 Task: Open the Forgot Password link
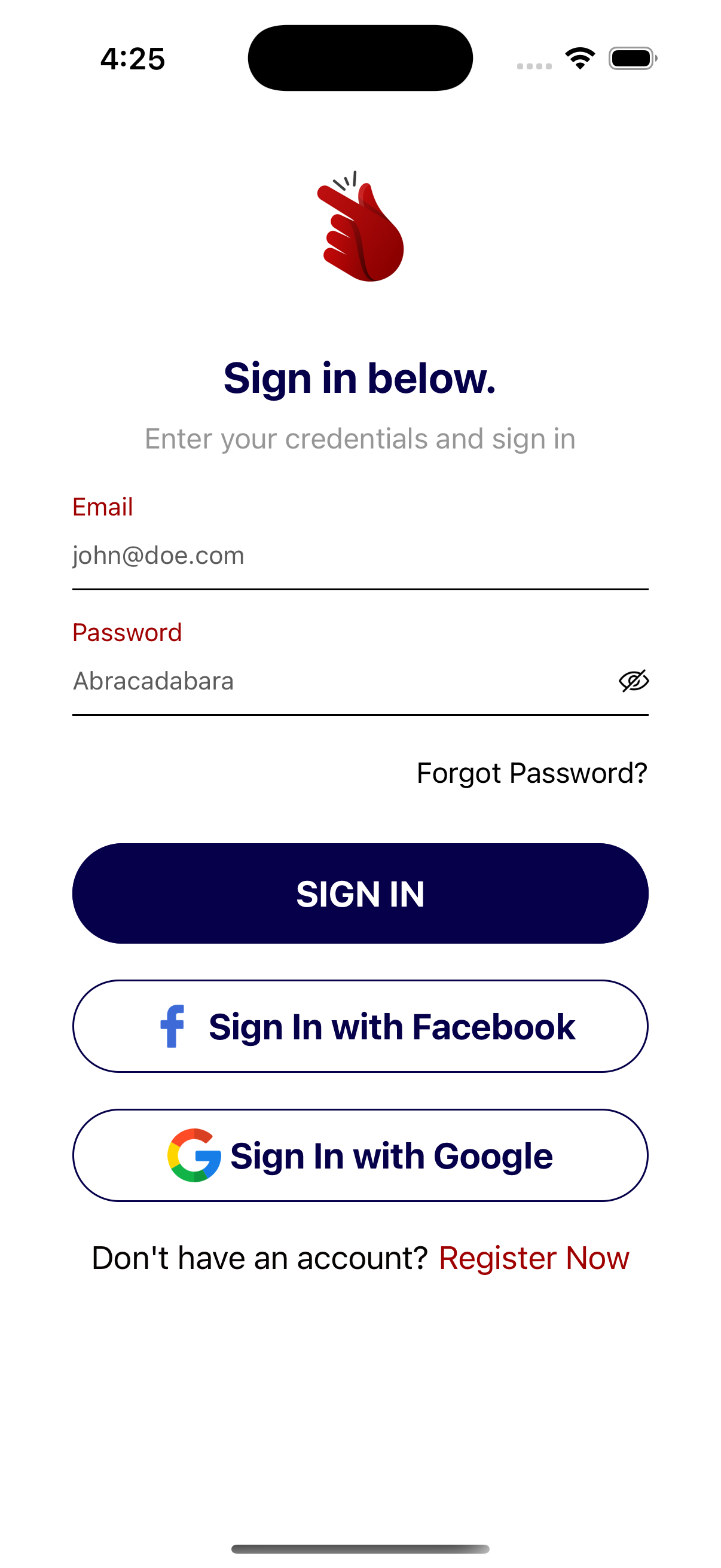coord(531,773)
